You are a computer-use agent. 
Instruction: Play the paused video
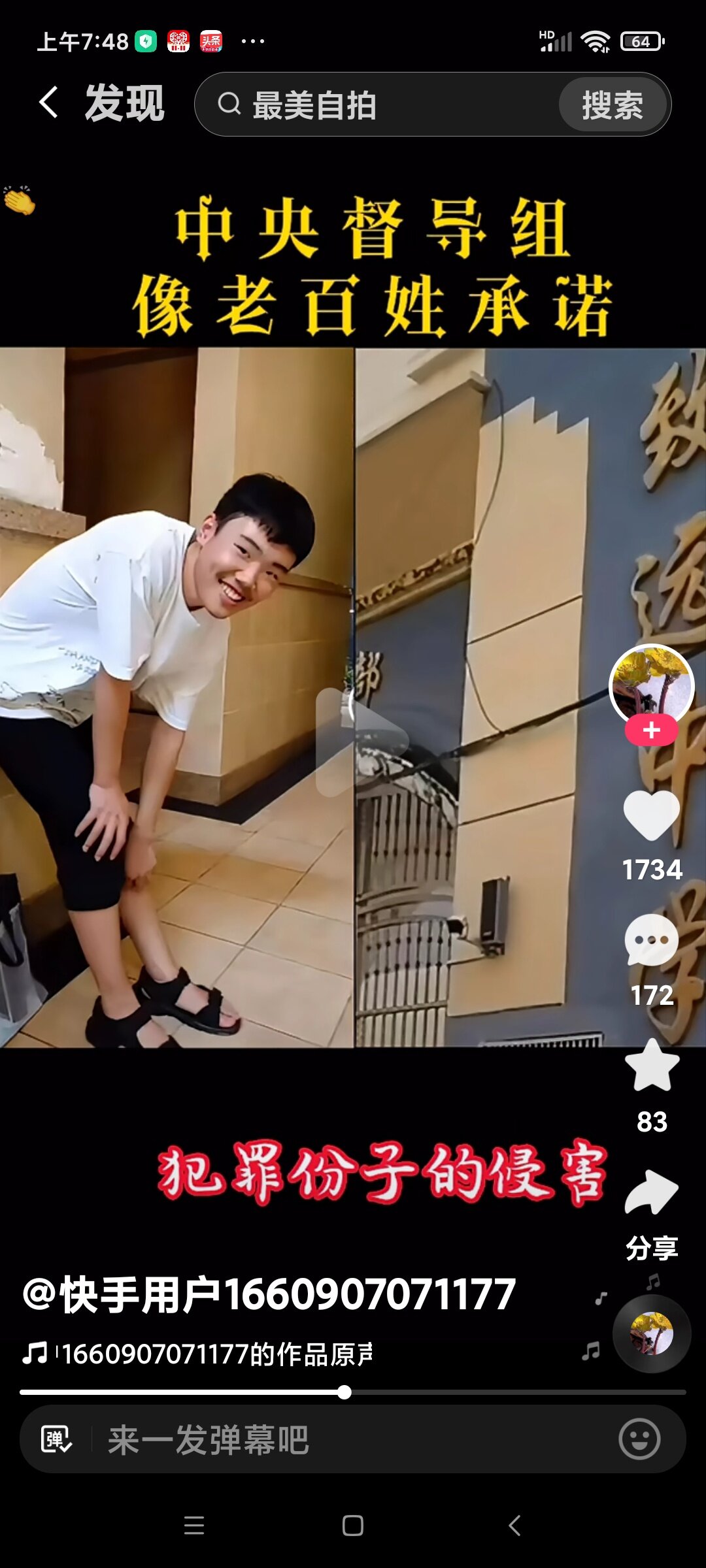click(x=361, y=742)
